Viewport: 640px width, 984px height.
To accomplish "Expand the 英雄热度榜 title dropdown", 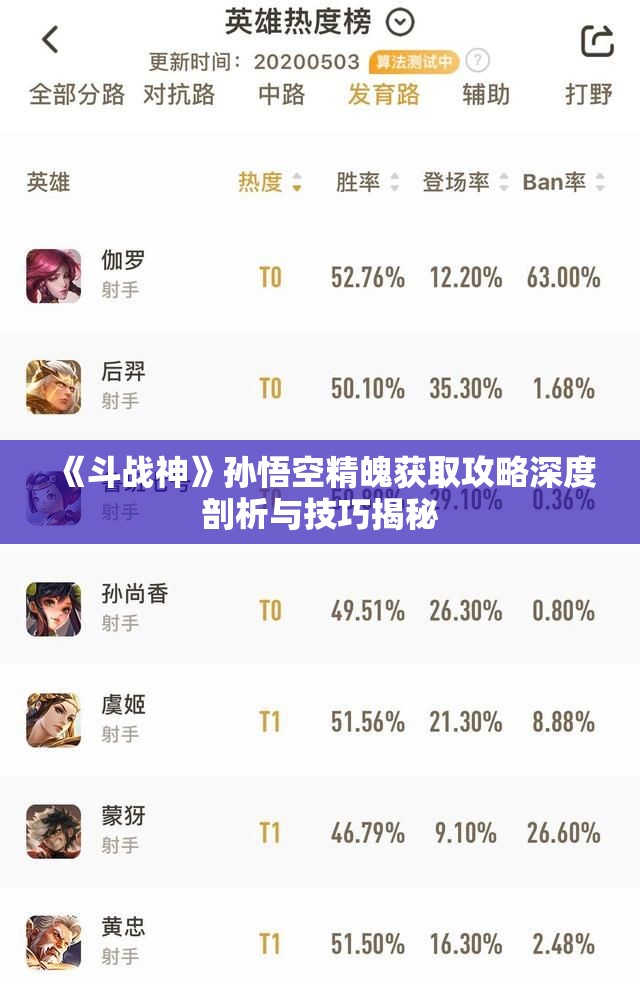I will [x=400, y=21].
